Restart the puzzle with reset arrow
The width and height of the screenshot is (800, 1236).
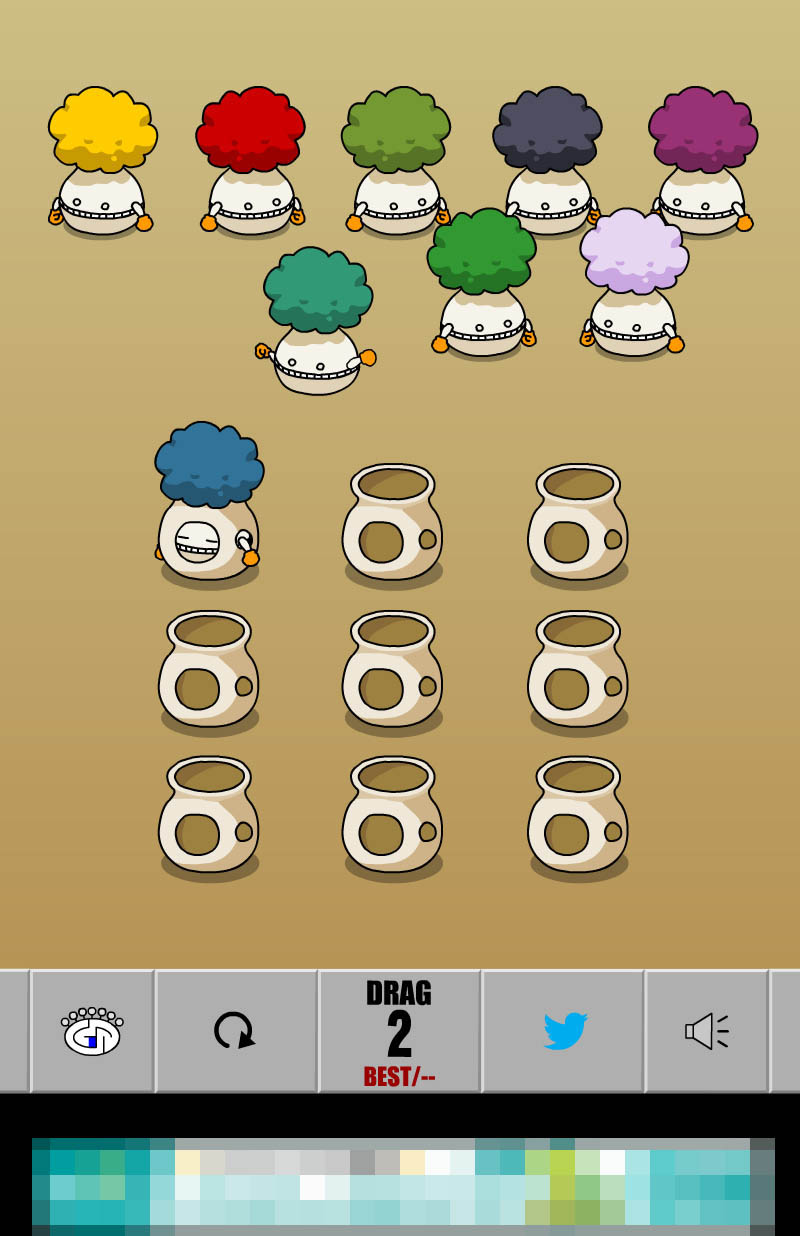235,1031
